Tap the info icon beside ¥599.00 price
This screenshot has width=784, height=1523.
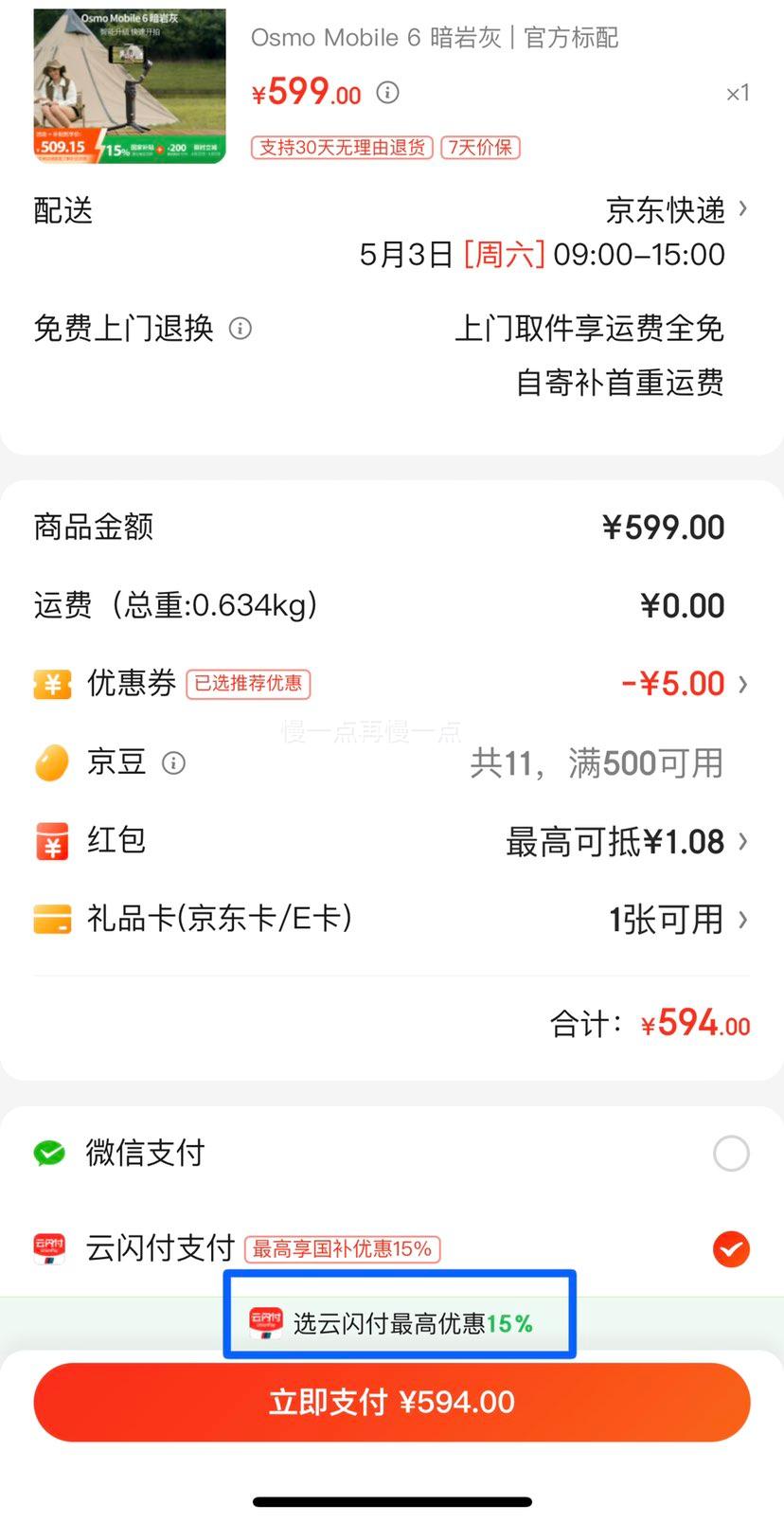tap(388, 93)
